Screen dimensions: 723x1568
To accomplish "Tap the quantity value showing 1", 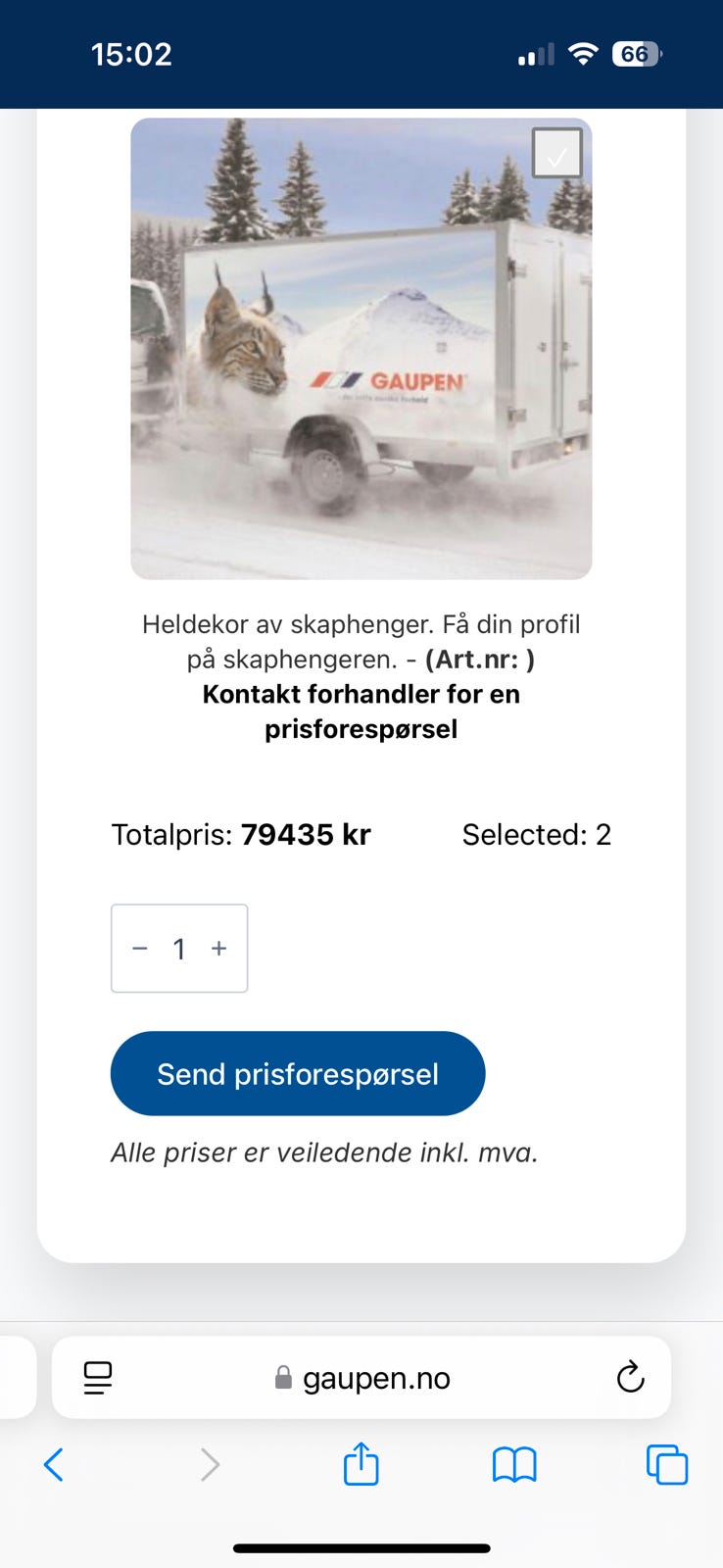I will tap(179, 948).
